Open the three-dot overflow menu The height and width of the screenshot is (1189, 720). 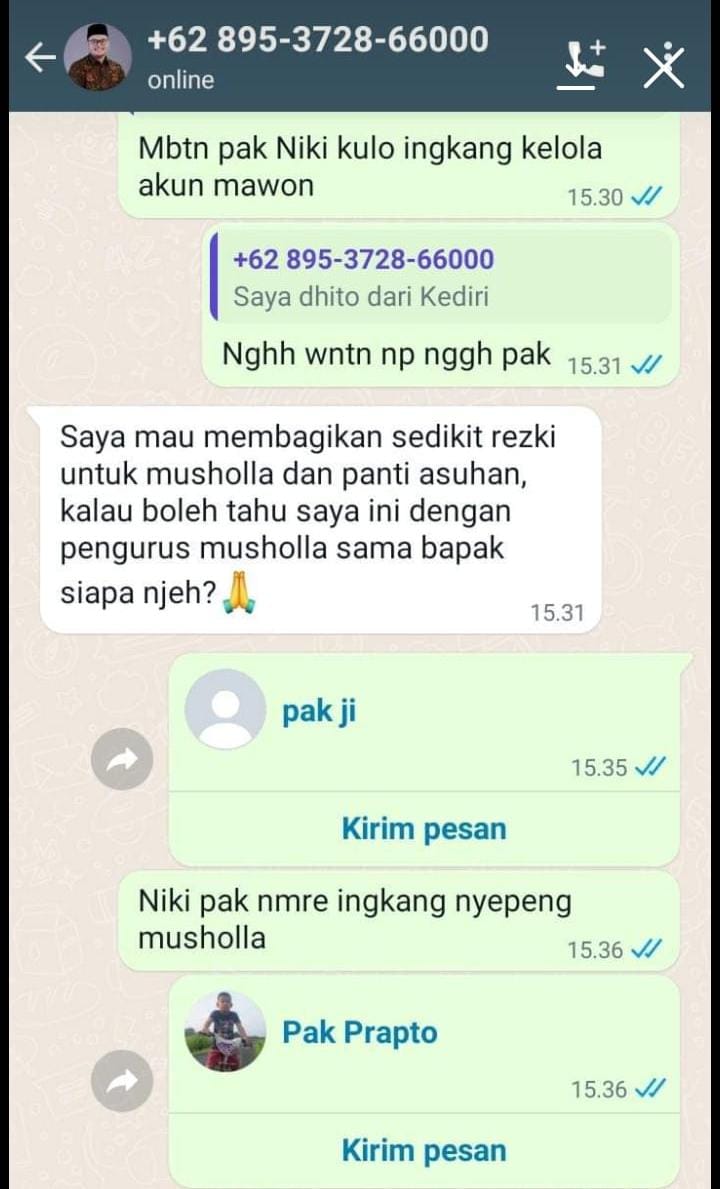click(663, 64)
